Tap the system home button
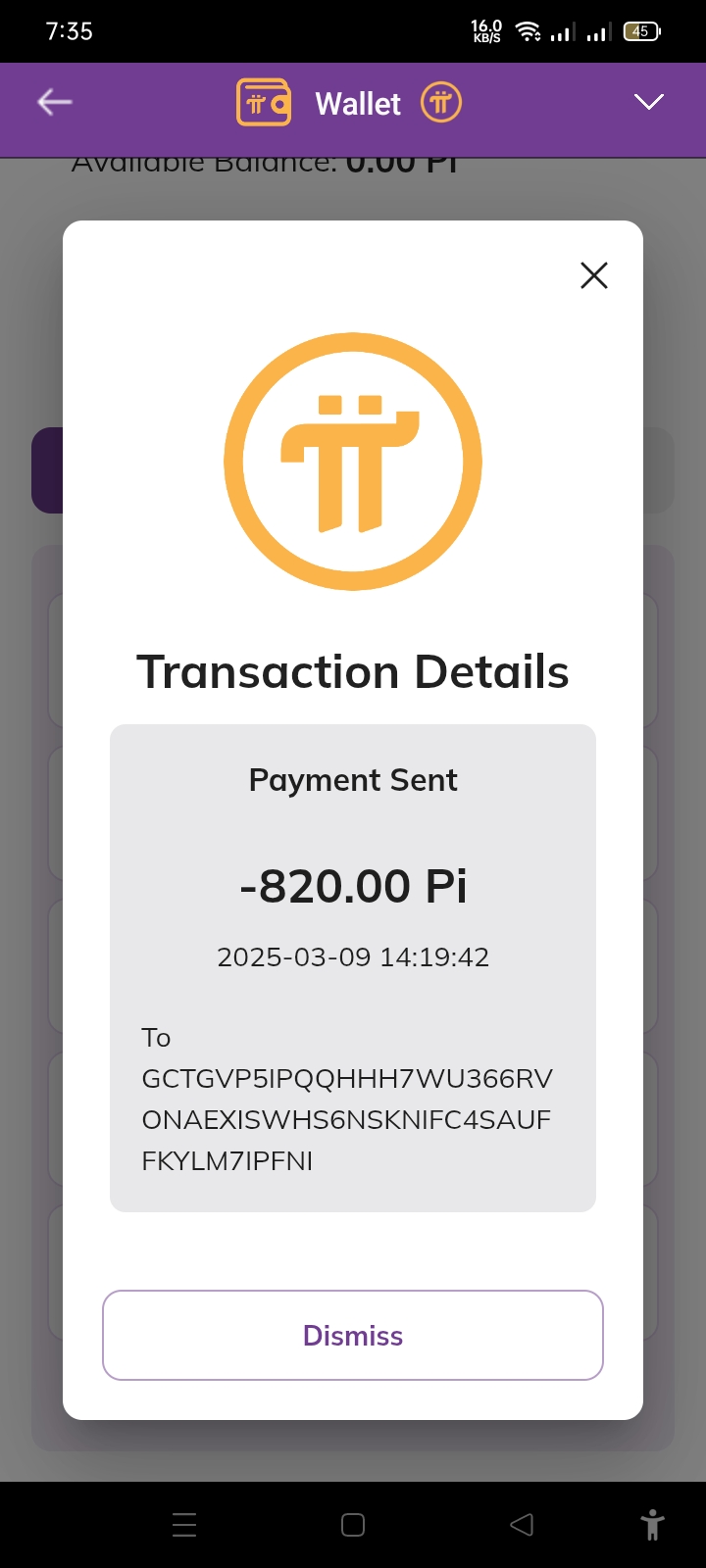Screen dimensions: 706x1568 point(353,1525)
